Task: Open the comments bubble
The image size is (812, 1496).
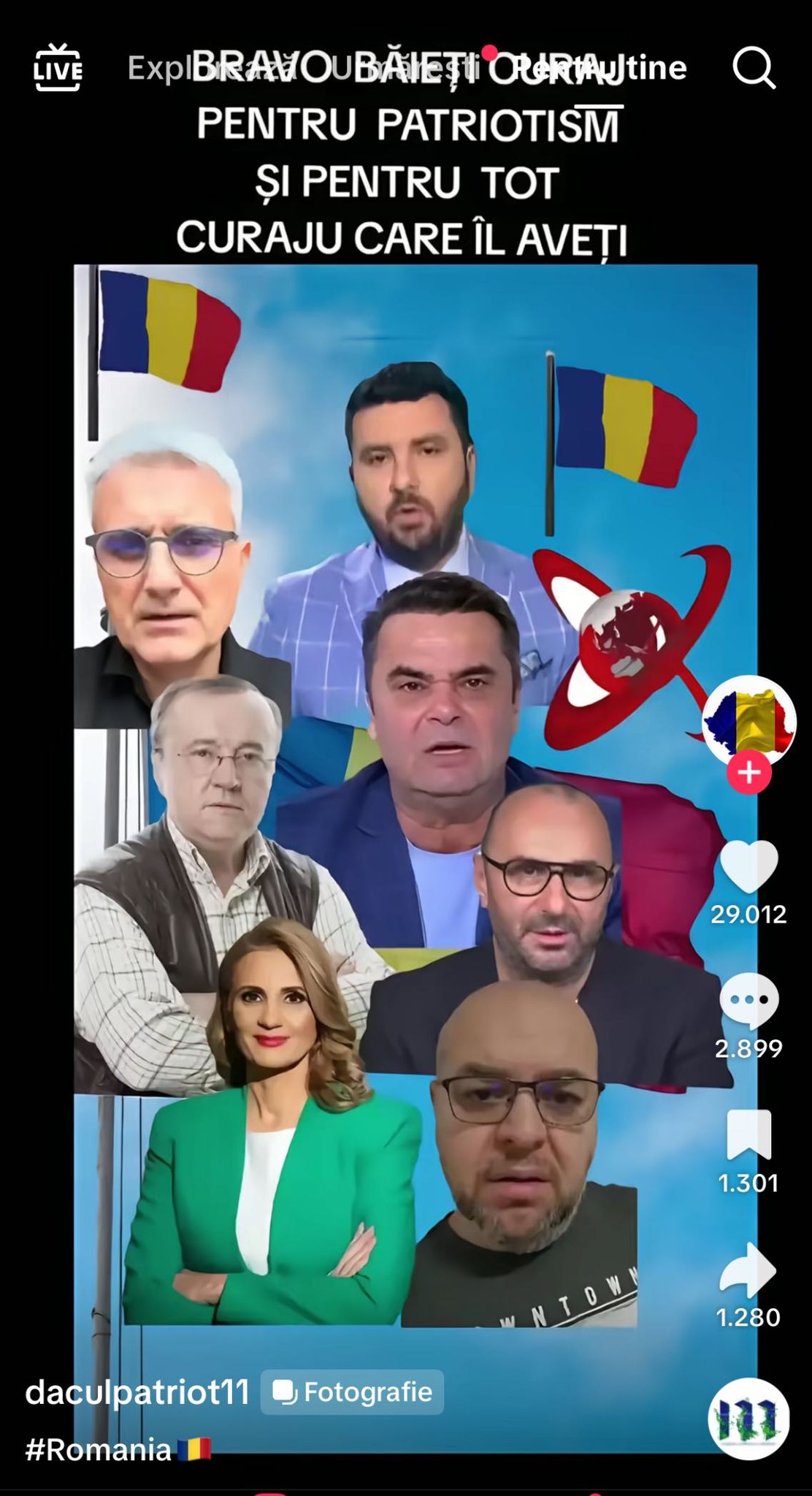Action: coord(748,1001)
